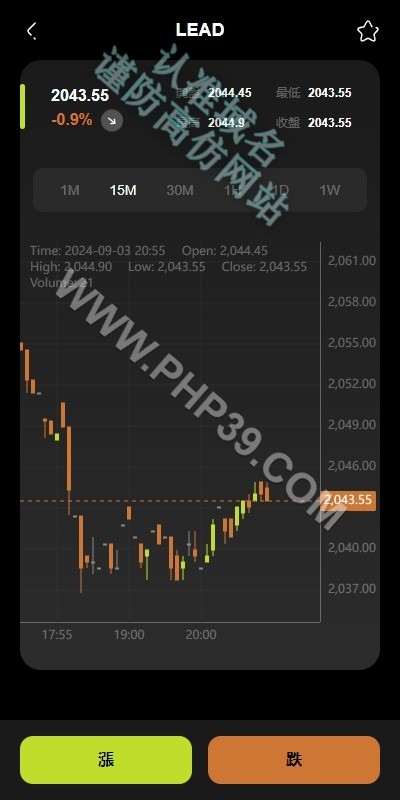This screenshot has width=400, height=800.
Task: Switch chart to the 30M interval
Action: click(180, 190)
